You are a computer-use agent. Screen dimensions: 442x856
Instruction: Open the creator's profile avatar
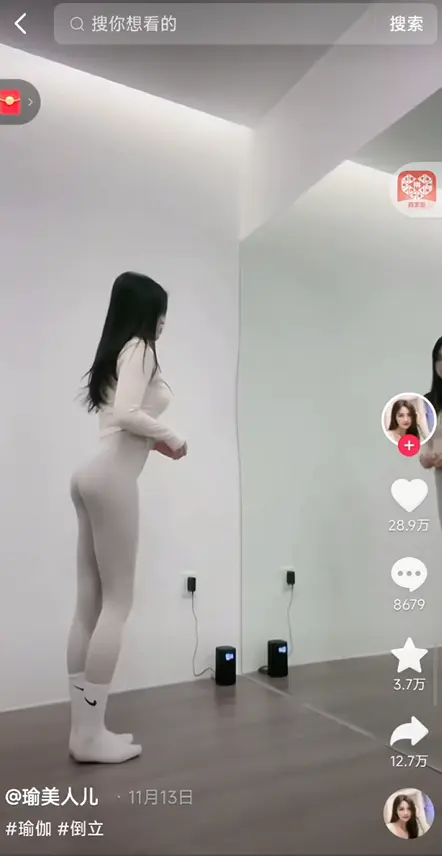click(409, 419)
